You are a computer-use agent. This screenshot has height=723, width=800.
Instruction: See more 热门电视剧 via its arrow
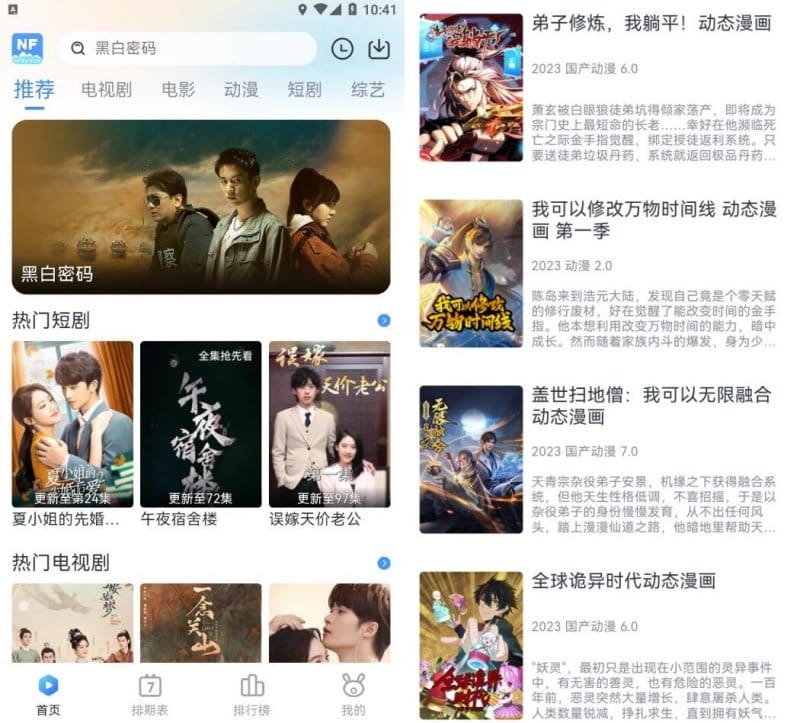pos(383,563)
